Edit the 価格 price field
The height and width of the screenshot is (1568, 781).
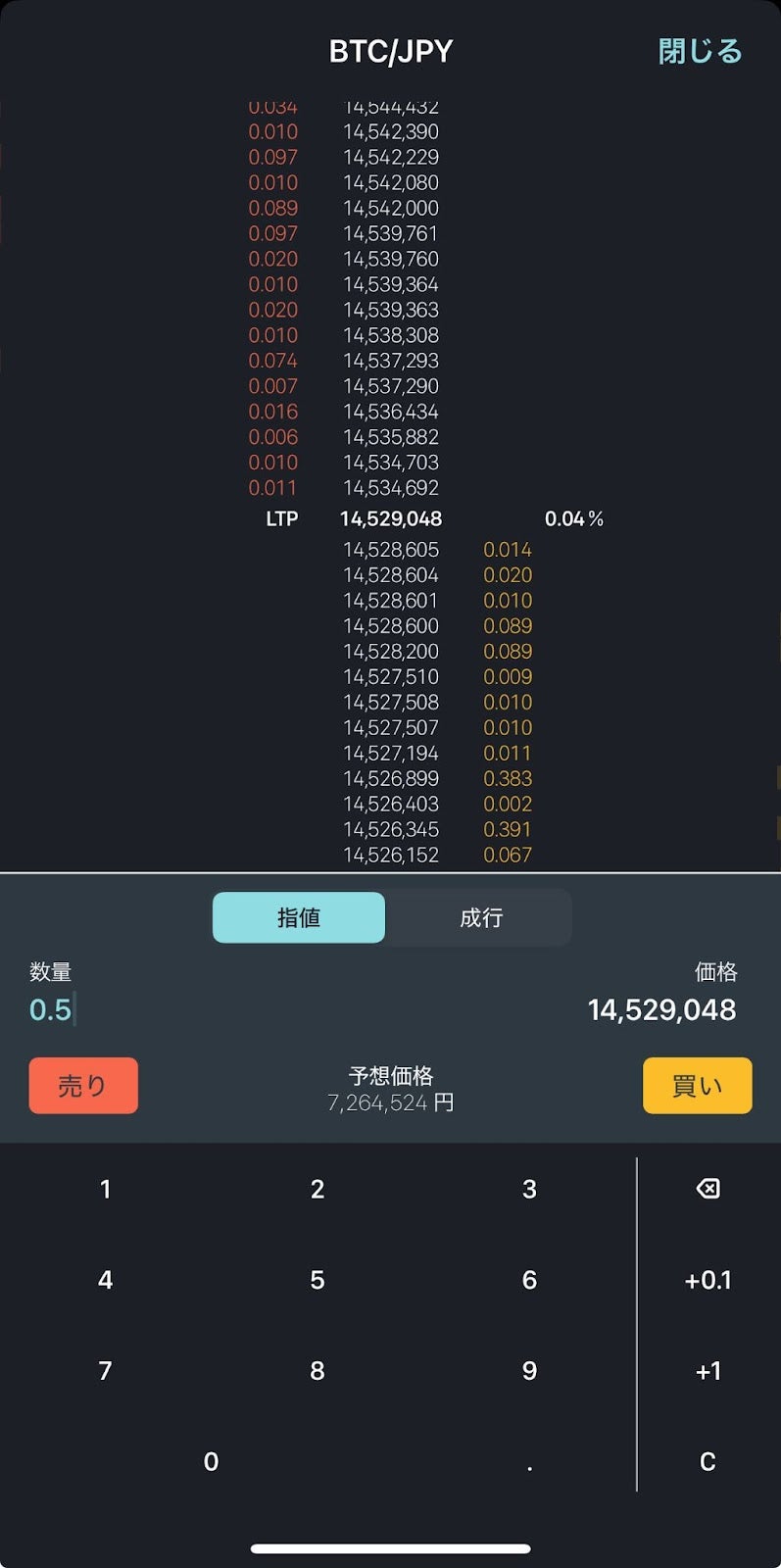(661, 1009)
